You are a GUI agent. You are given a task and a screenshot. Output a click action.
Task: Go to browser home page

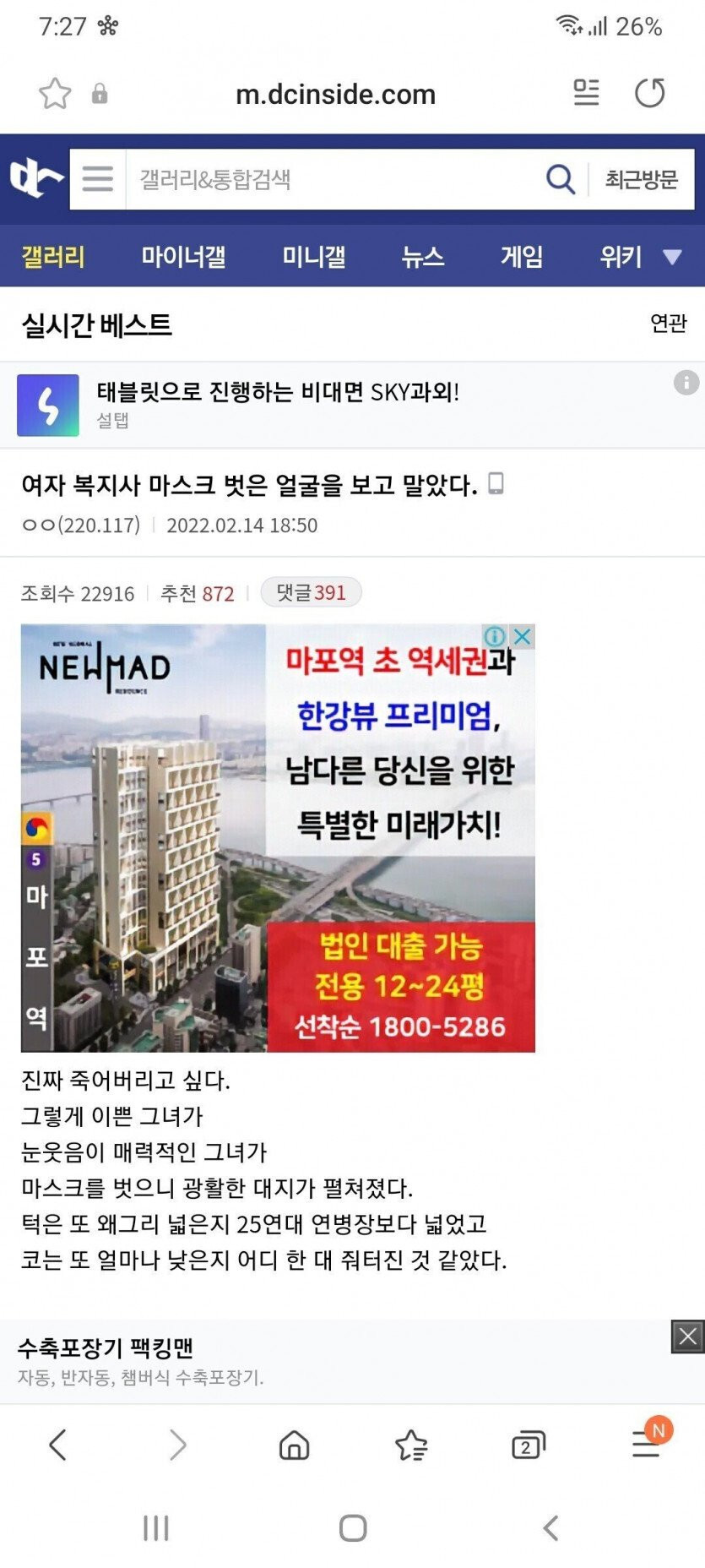[294, 1445]
